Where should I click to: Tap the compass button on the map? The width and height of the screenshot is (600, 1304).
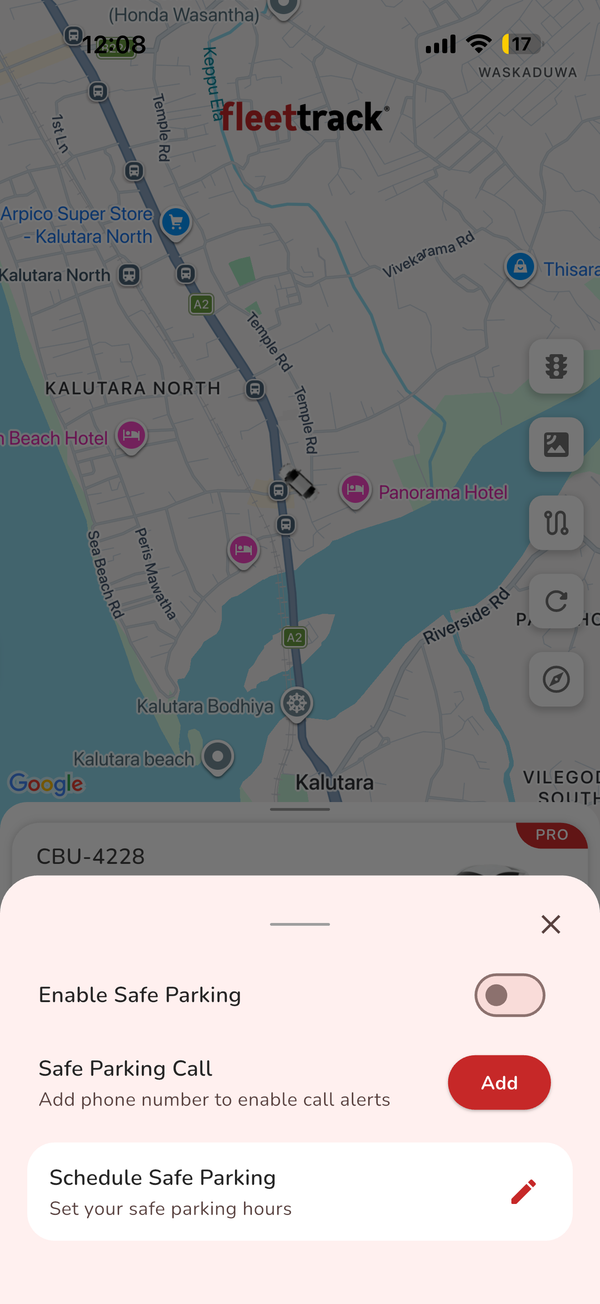click(556, 680)
